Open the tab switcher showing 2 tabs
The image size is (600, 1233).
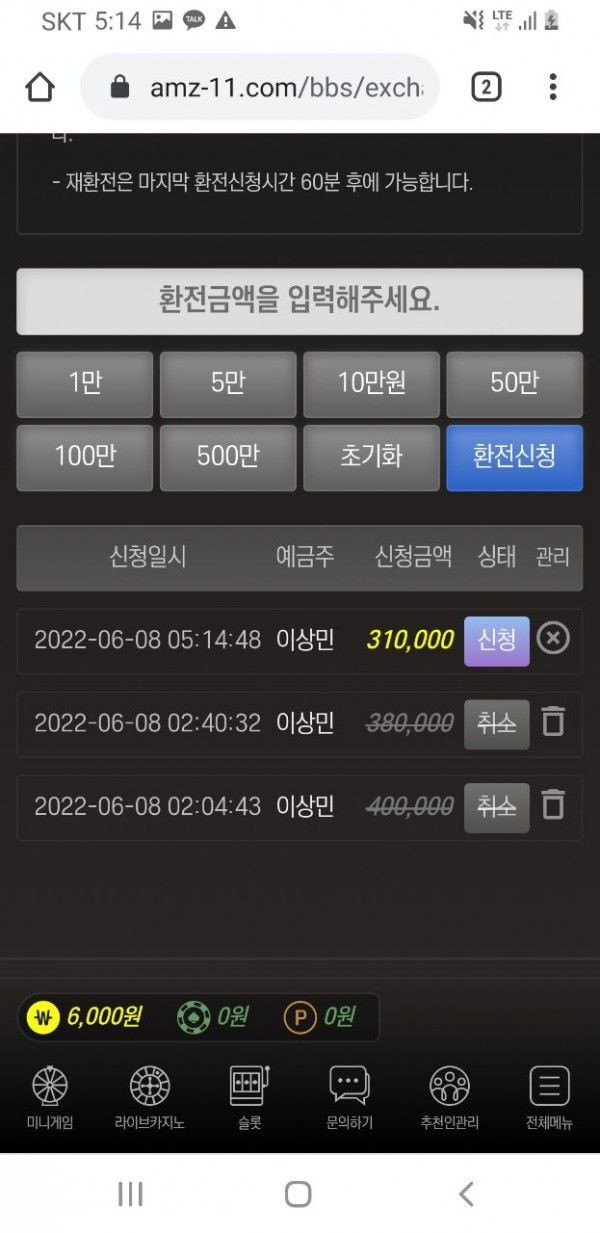(485, 88)
